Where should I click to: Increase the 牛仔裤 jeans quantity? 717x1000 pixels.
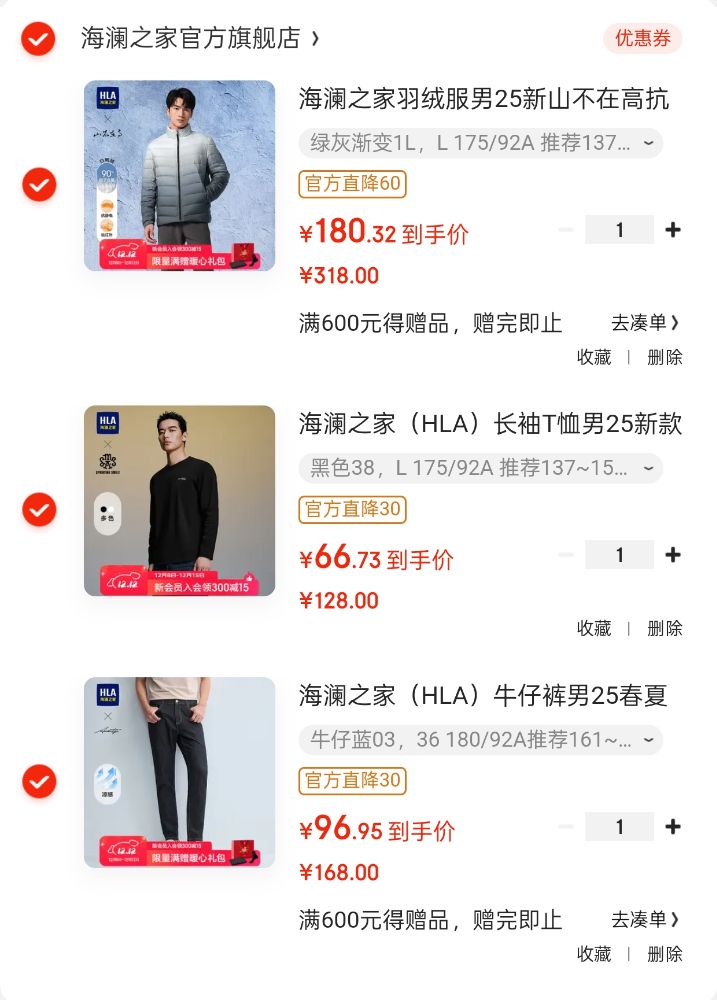click(673, 827)
